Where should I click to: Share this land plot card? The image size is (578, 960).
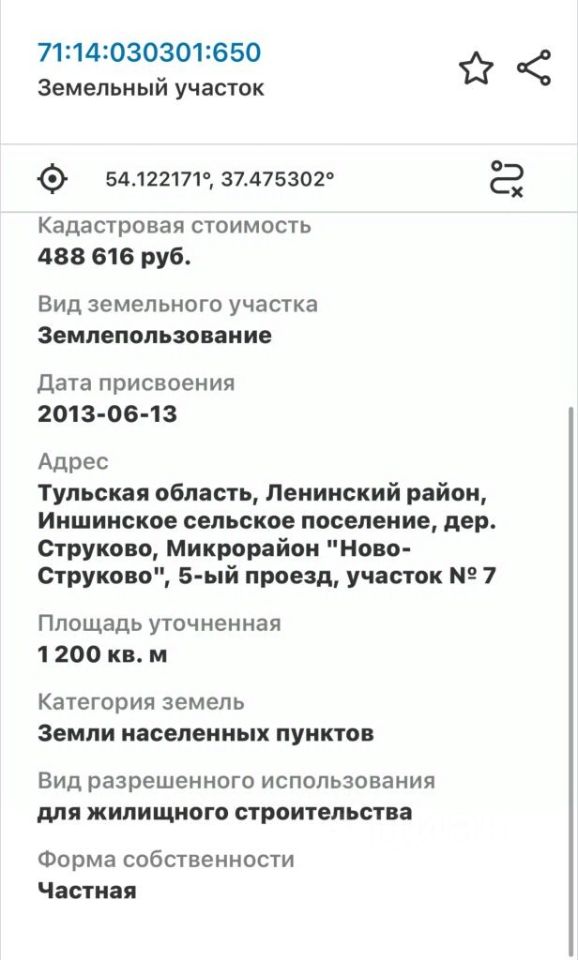point(534,67)
